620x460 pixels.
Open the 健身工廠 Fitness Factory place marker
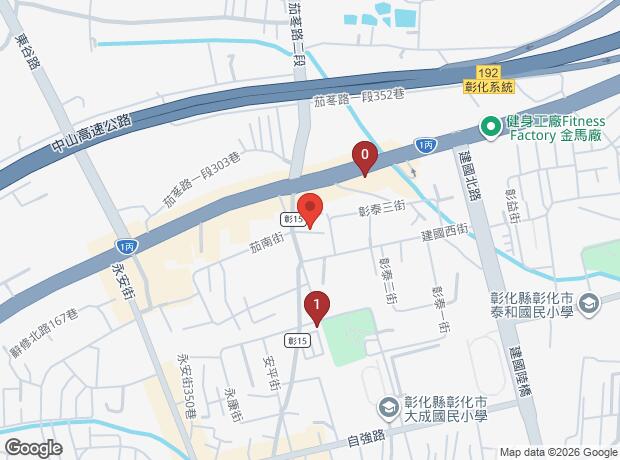click(x=491, y=126)
